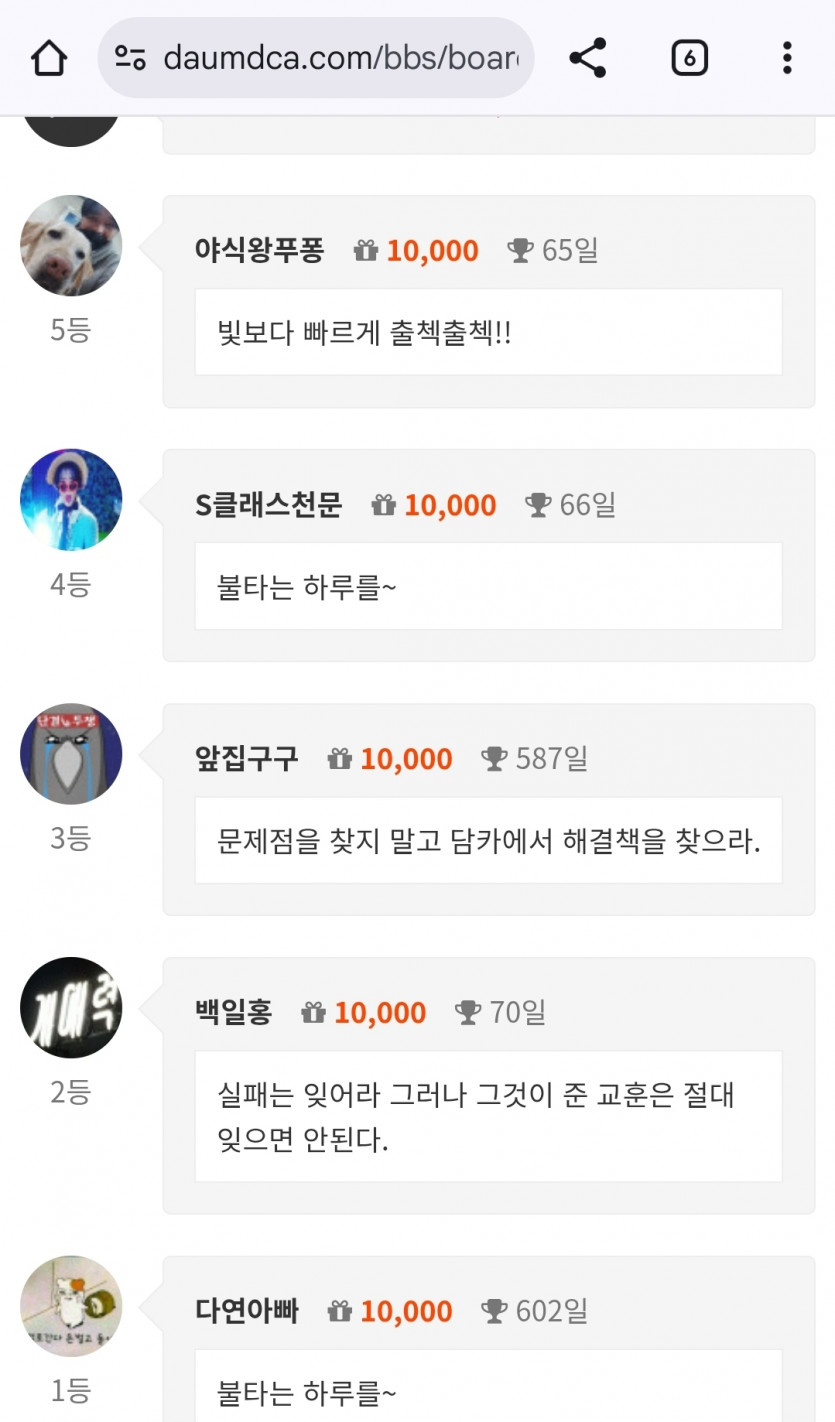This screenshot has width=835, height=1422.
Task: Open the three-dot browser menu
Action: 787,58
